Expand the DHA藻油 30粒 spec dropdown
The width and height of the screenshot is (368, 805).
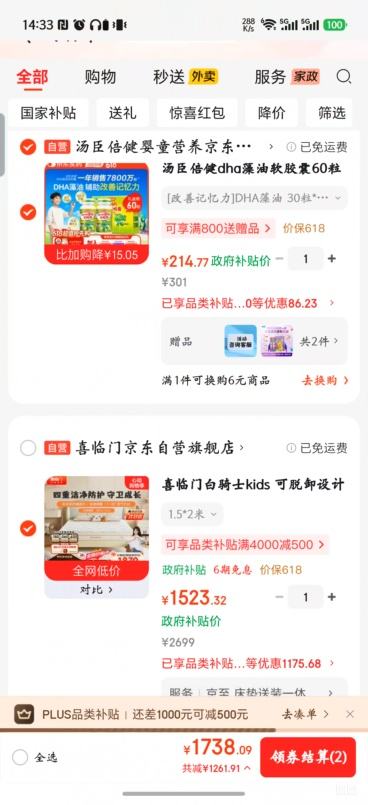255,198
